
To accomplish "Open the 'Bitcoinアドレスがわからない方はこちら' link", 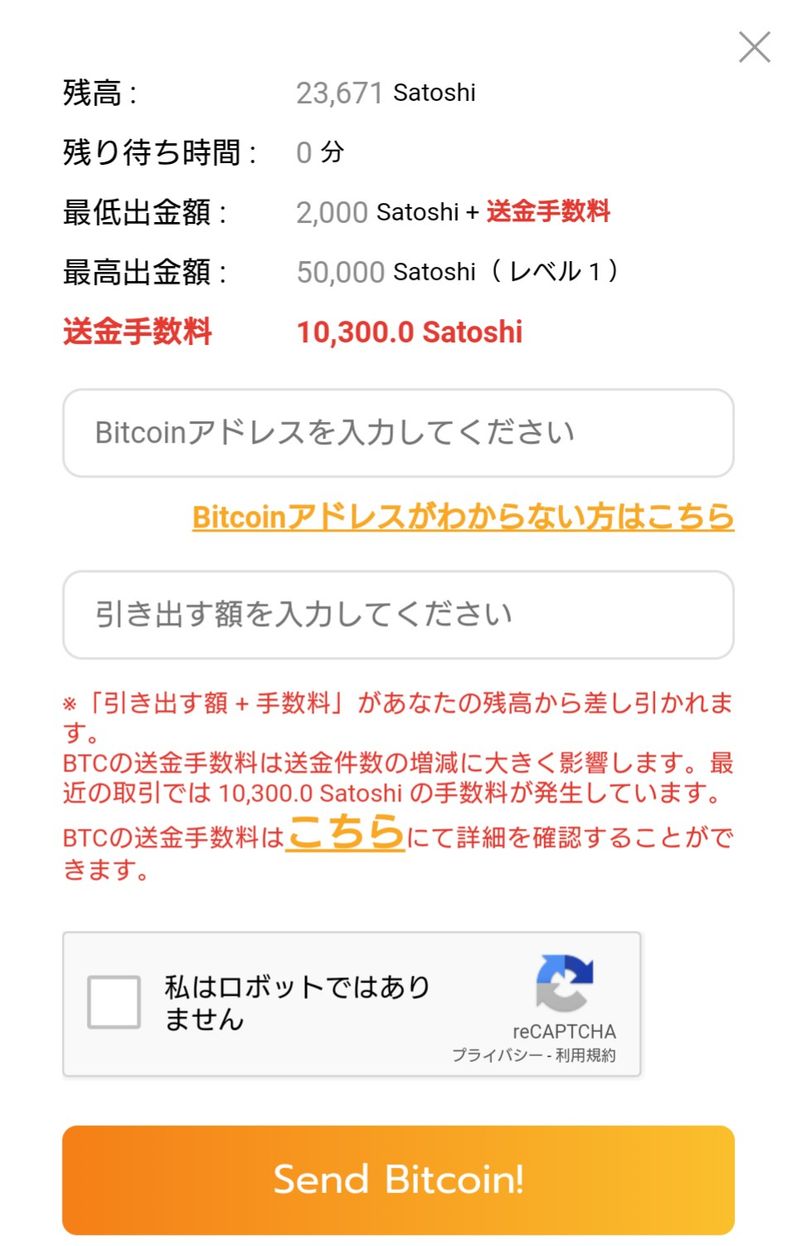I will 463,517.
